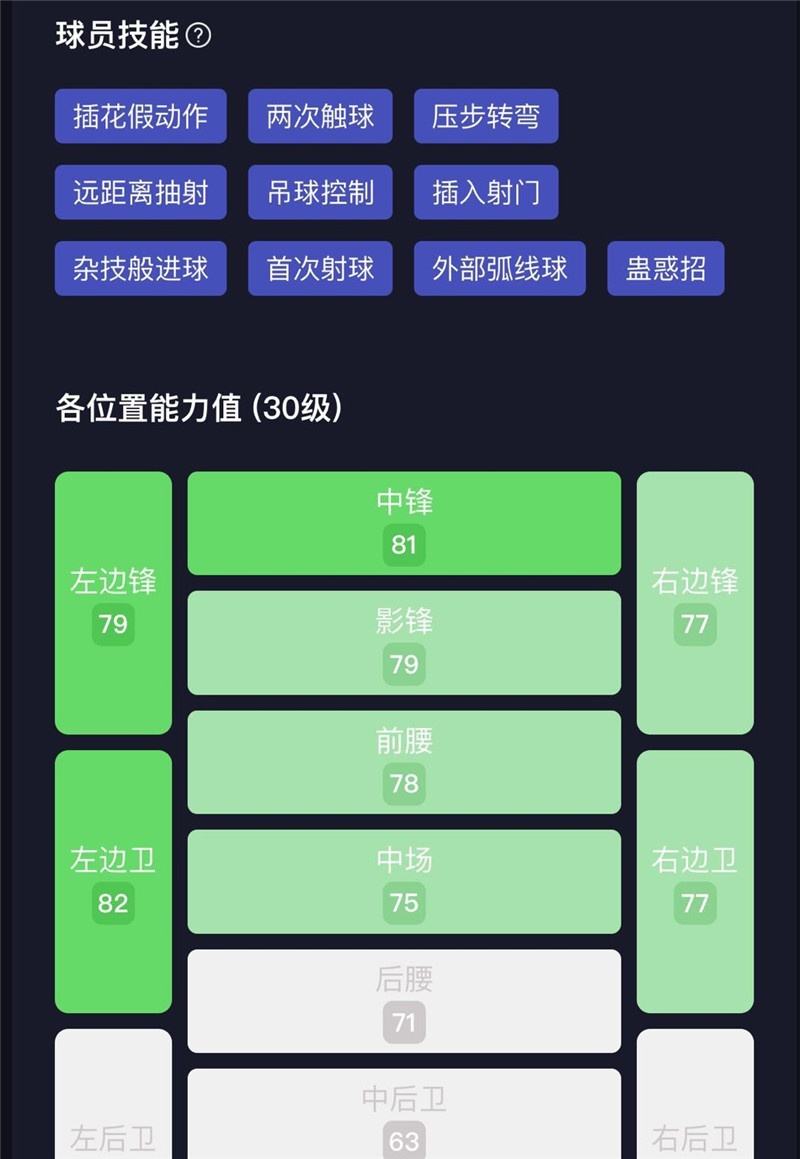Tap the 首次射球 skill chip
Image resolution: width=800 pixels, height=1159 pixels.
click(x=320, y=268)
